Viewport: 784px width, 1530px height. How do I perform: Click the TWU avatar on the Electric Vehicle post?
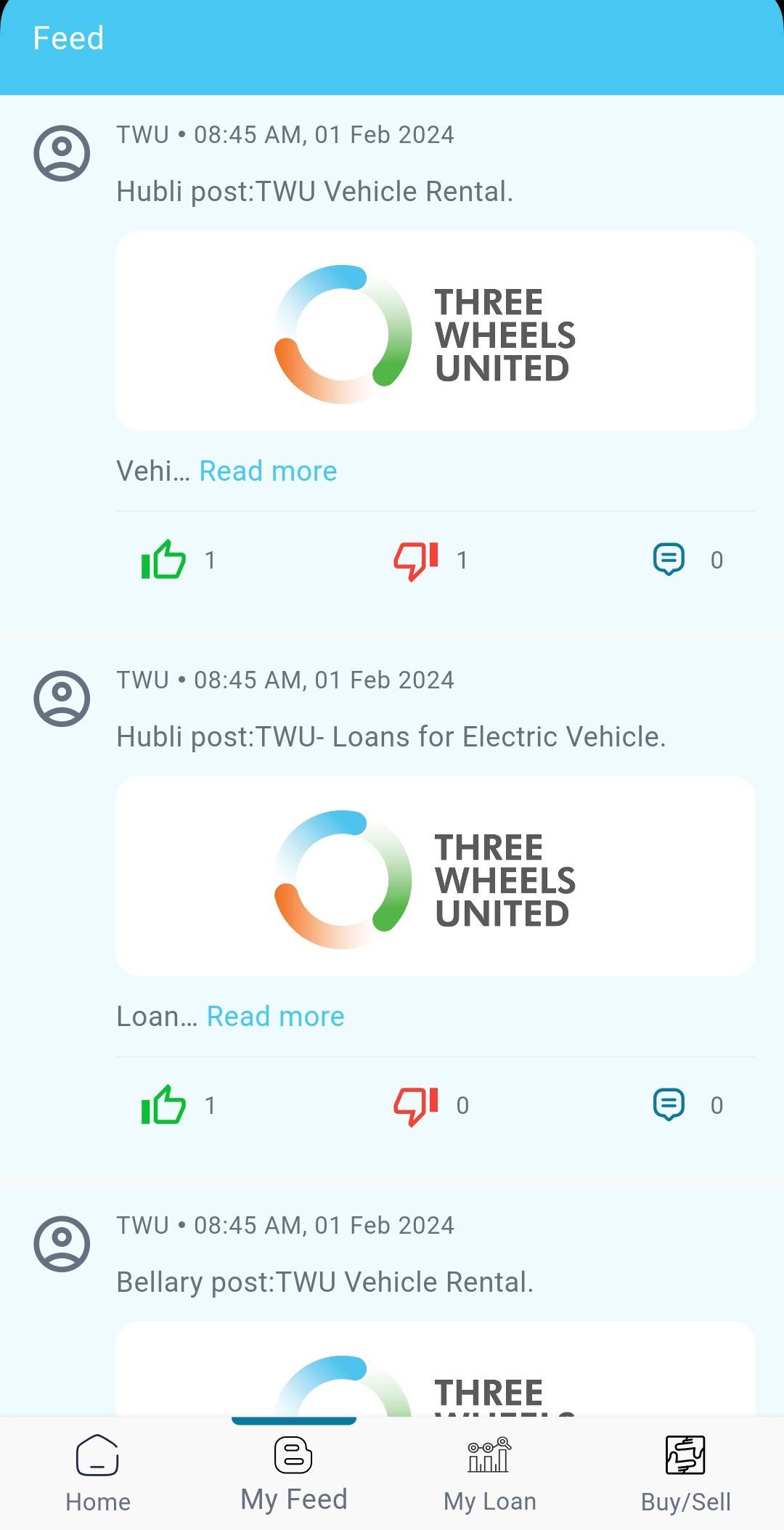click(x=62, y=697)
